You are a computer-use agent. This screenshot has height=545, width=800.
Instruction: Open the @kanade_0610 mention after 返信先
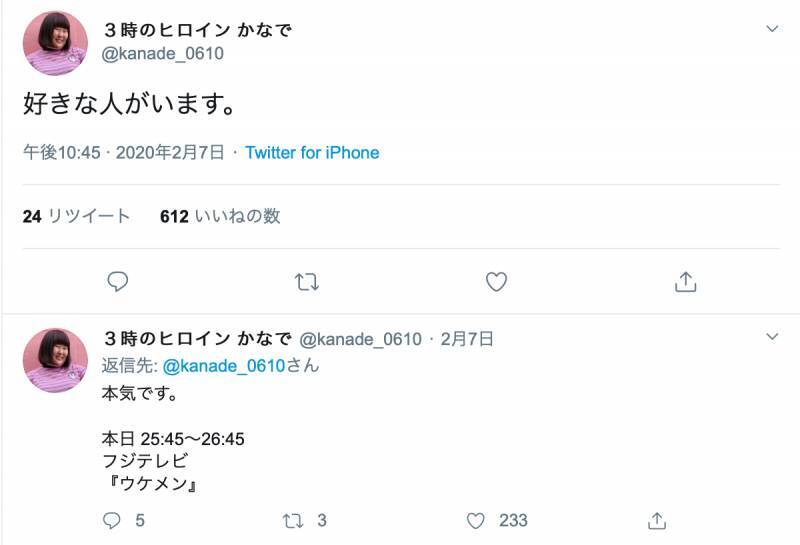coord(223,365)
